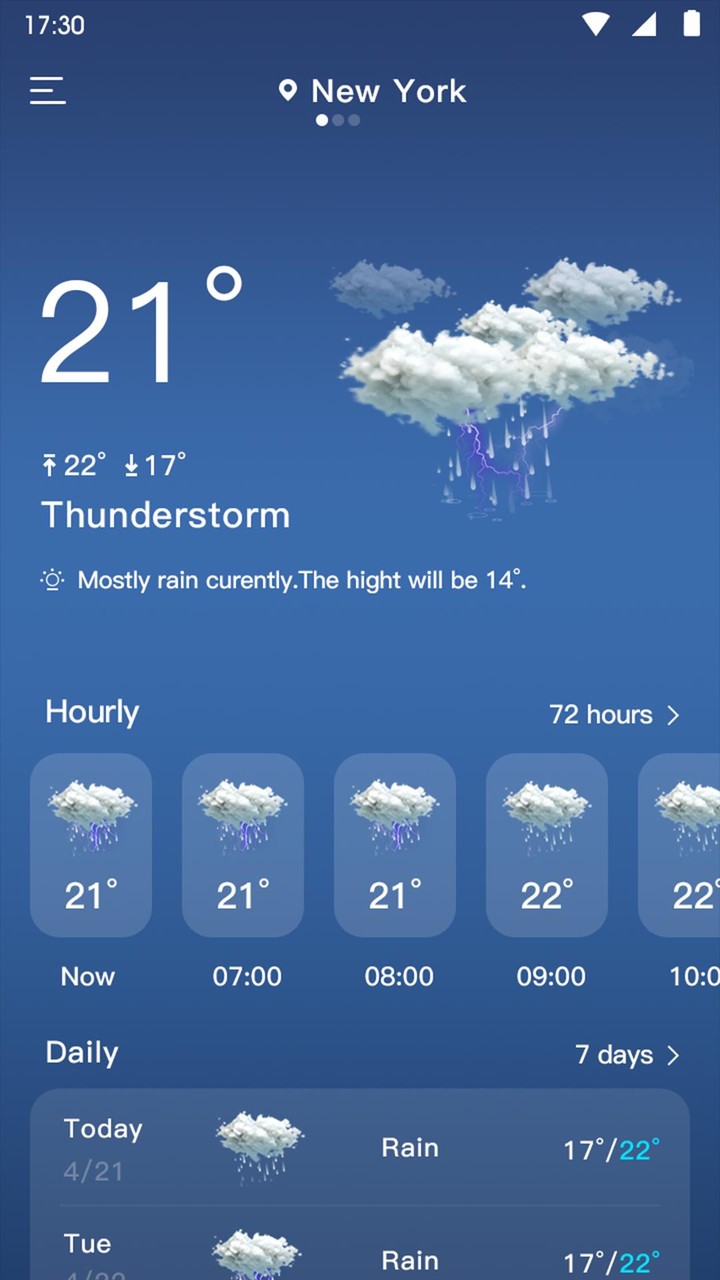720x1280 pixels.
Task: Expand the 7 days daily forecast
Action: click(x=626, y=1054)
